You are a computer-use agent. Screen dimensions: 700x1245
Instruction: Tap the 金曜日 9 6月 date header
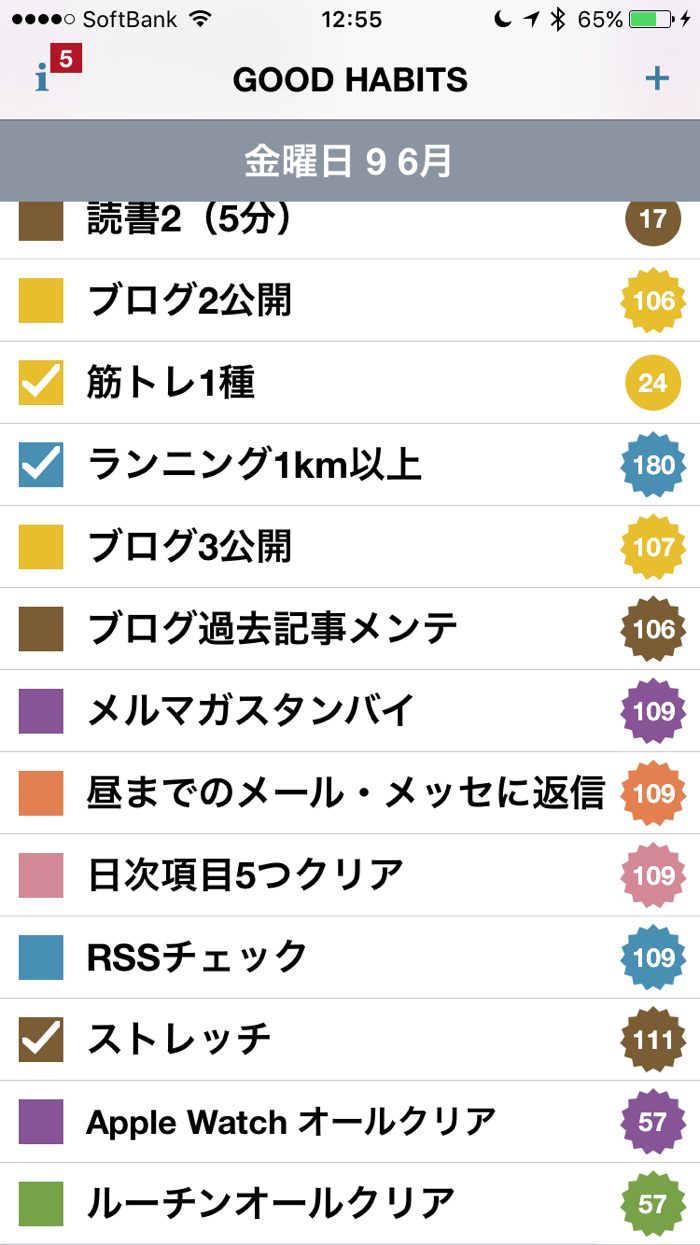pos(349,161)
